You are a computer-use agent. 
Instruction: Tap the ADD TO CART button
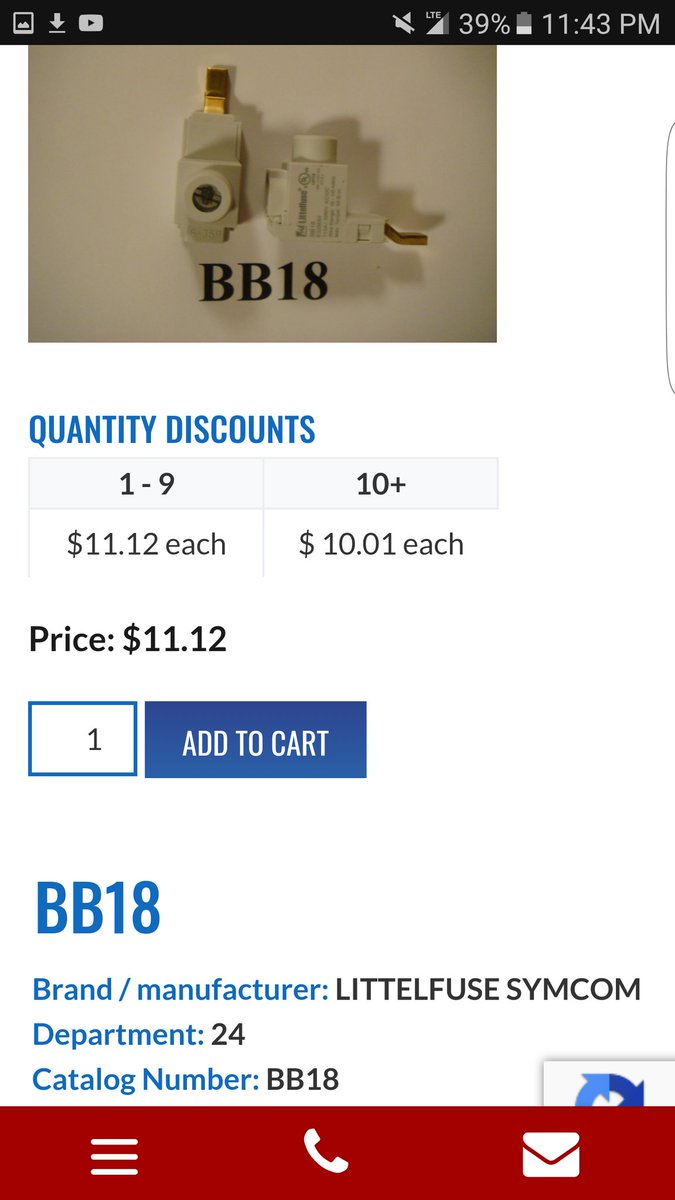coord(255,740)
